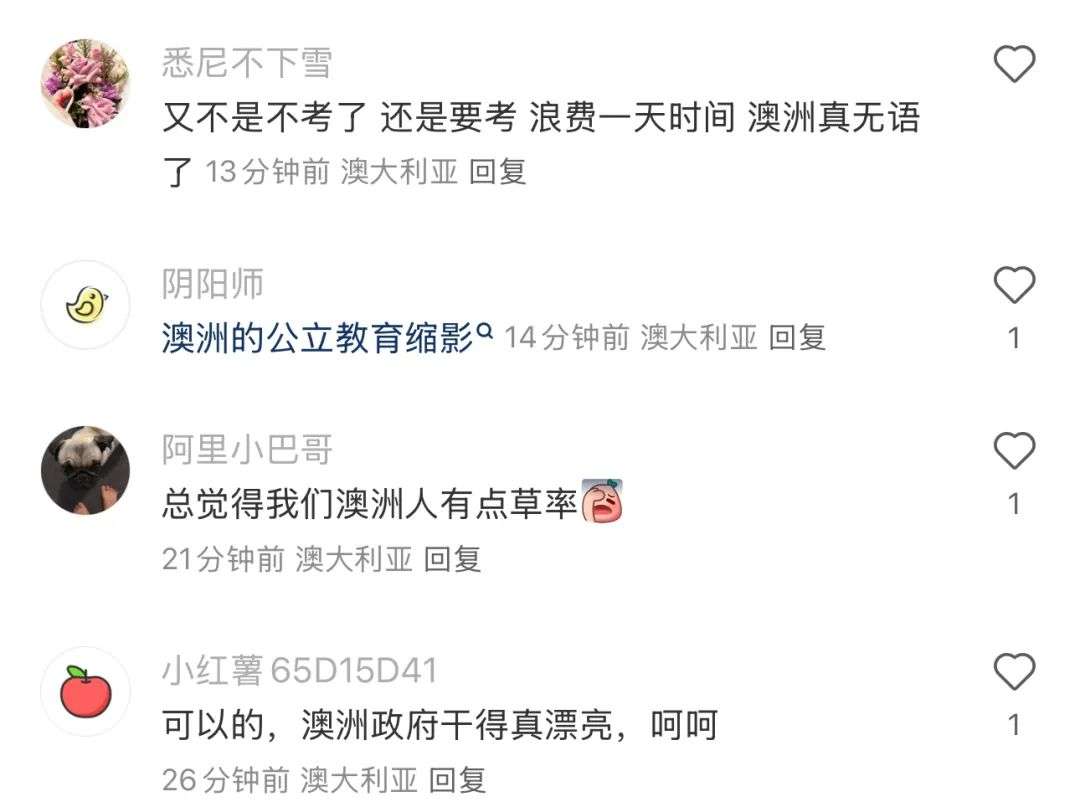Reply to 阴阳师's comment
This screenshot has width=1080, height=807.
tap(797, 338)
